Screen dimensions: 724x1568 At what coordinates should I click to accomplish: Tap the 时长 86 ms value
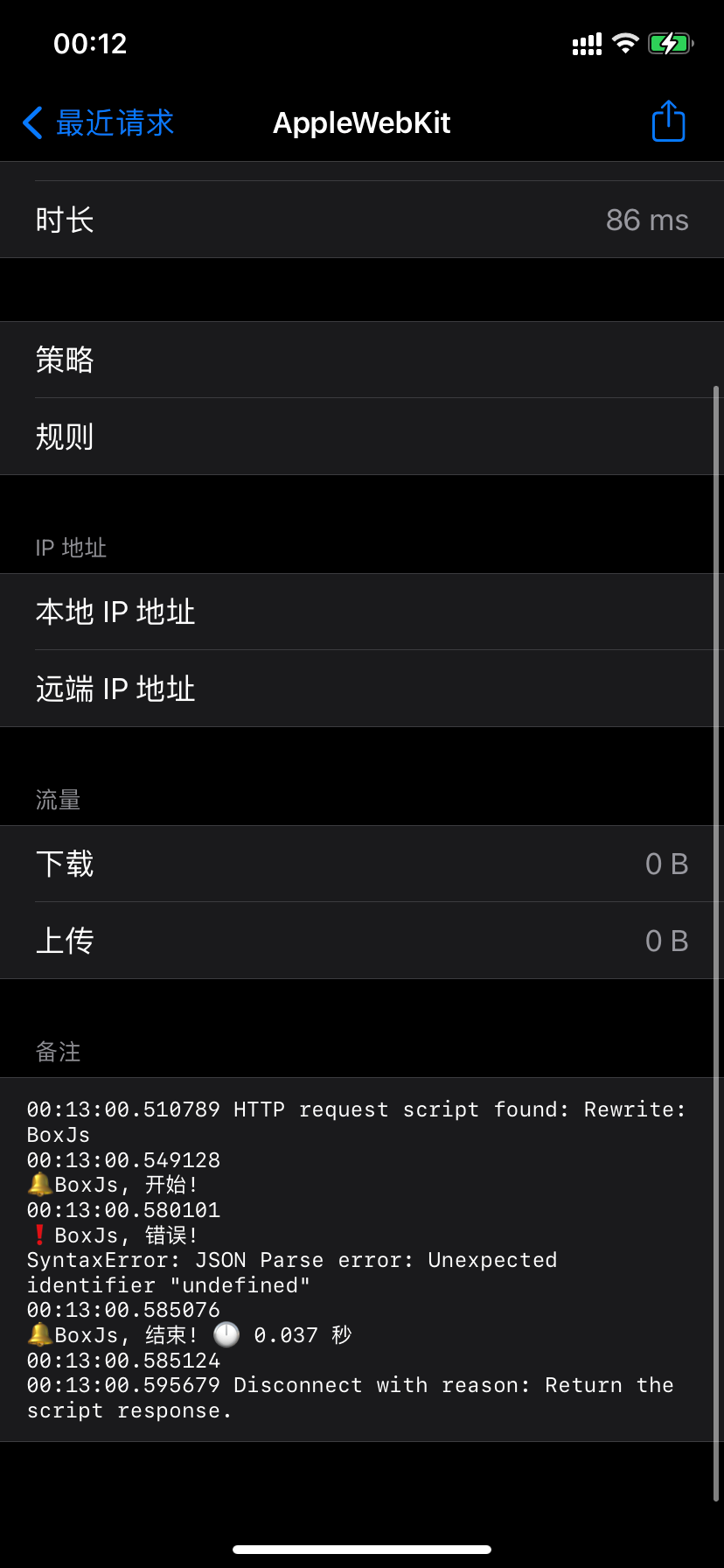pos(647,220)
